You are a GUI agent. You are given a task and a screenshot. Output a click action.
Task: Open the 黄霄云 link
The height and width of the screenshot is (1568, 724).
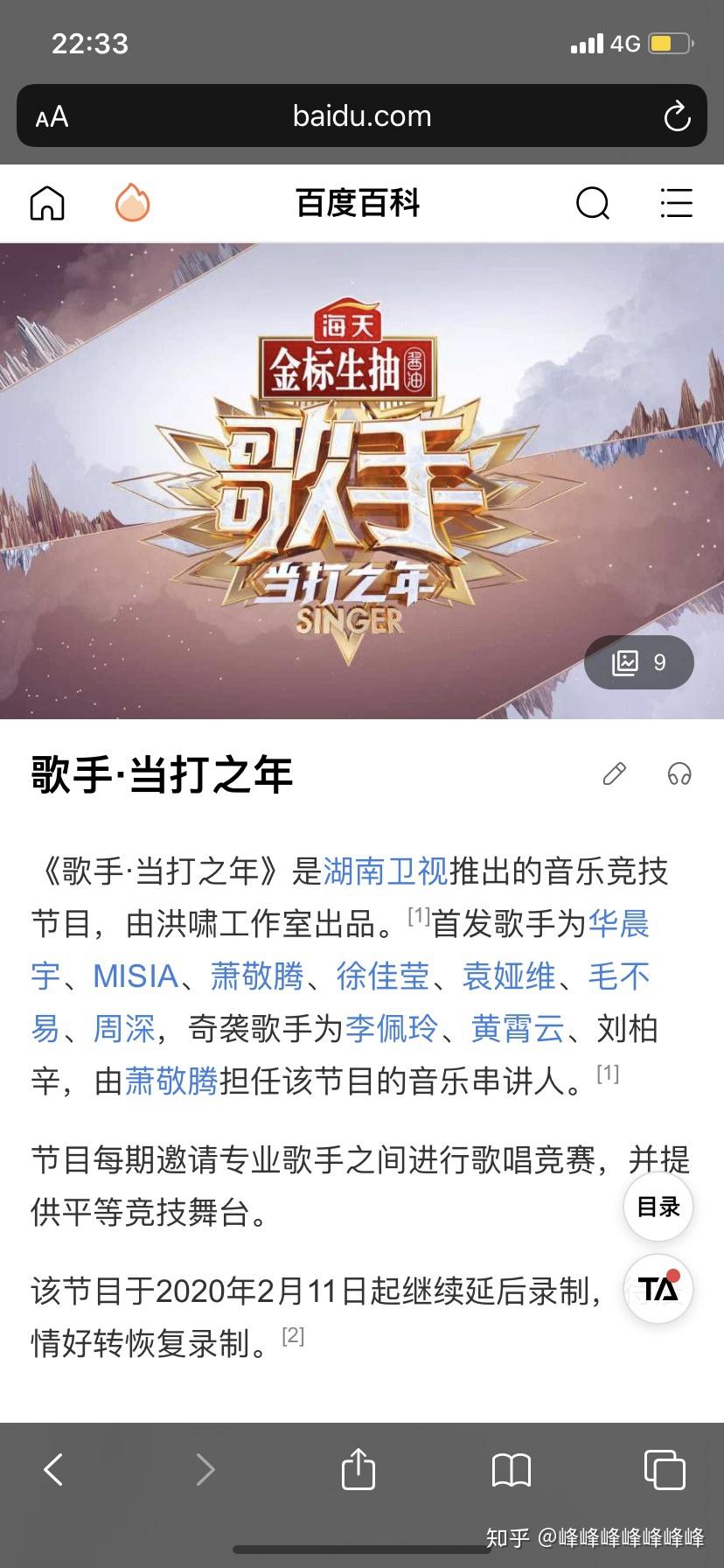(x=518, y=1028)
